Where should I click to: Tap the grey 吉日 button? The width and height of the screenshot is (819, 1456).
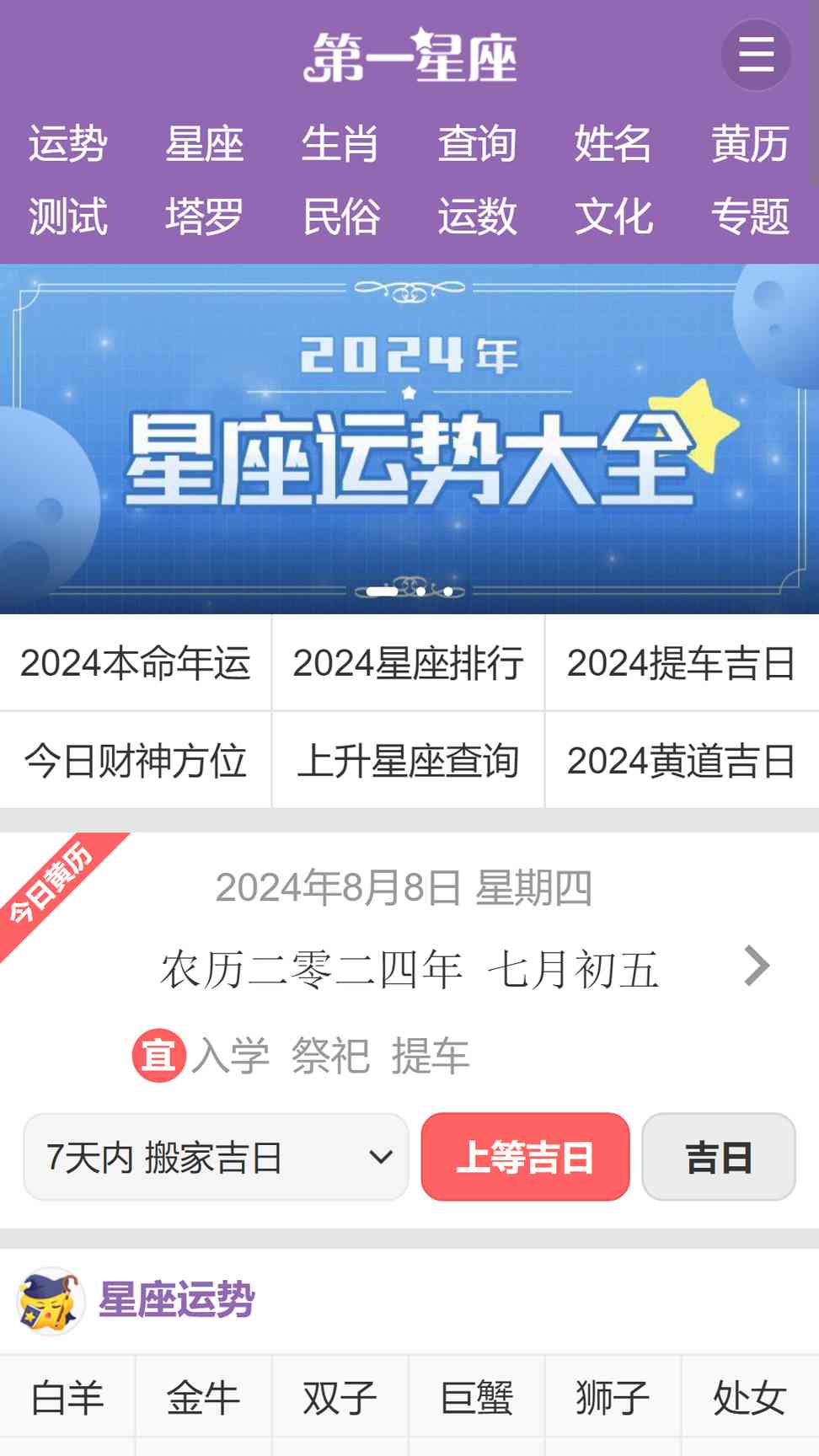click(719, 1157)
